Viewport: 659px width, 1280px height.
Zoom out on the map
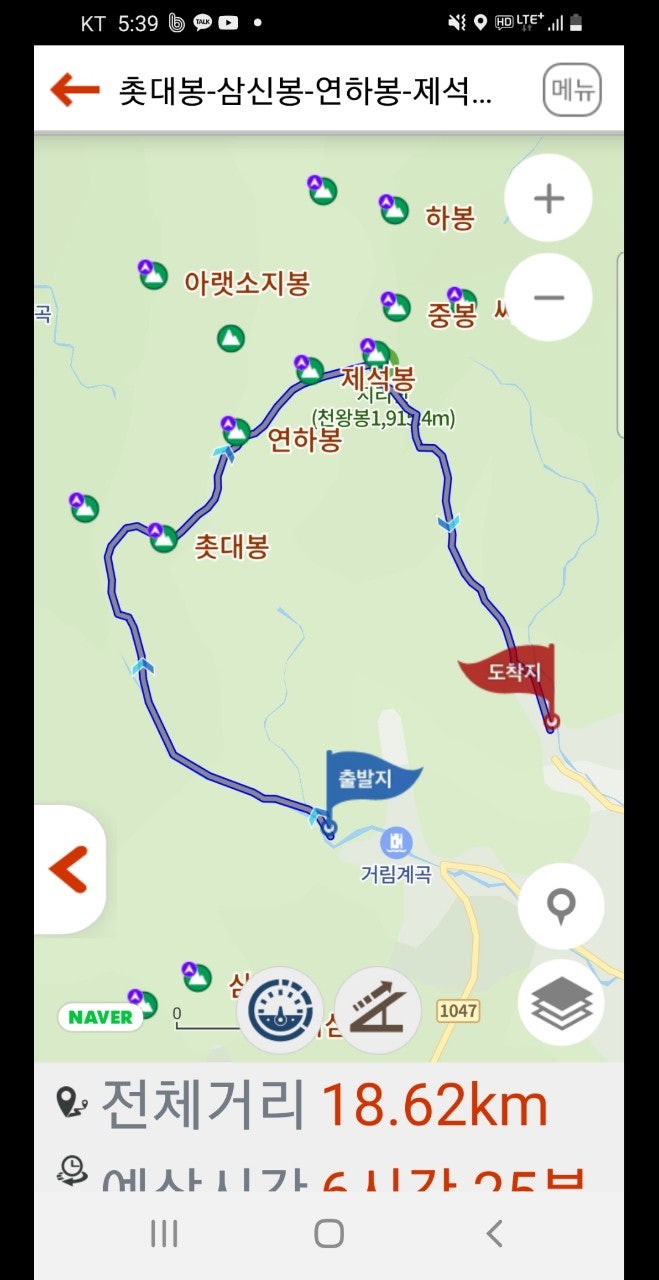click(548, 297)
